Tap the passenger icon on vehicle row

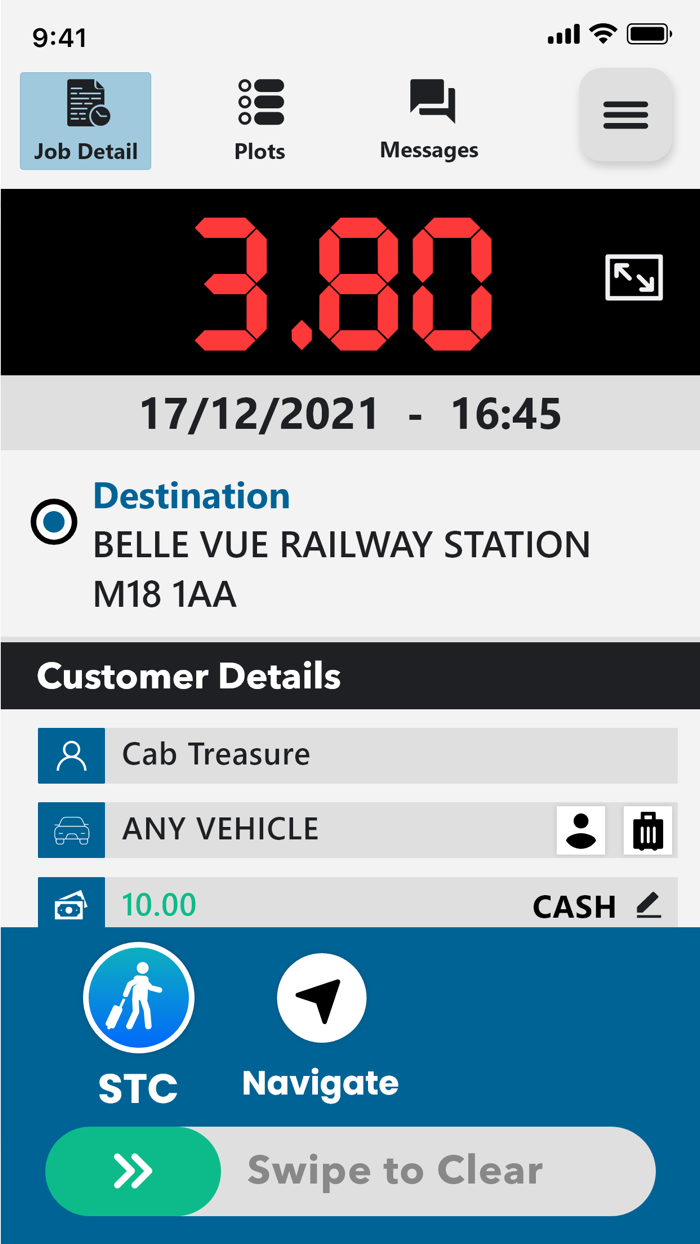pos(581,830)
